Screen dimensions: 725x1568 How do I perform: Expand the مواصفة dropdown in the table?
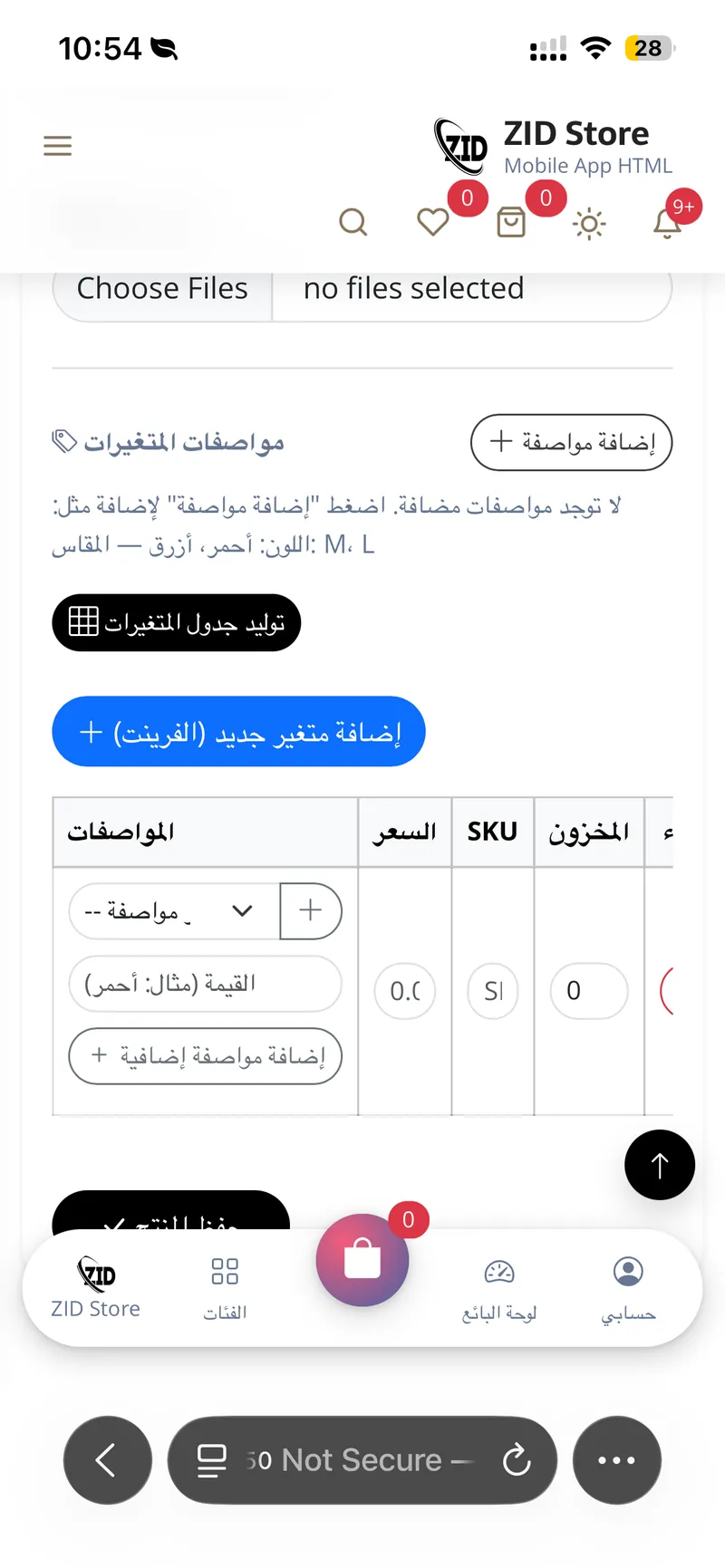tap(175, 911)
